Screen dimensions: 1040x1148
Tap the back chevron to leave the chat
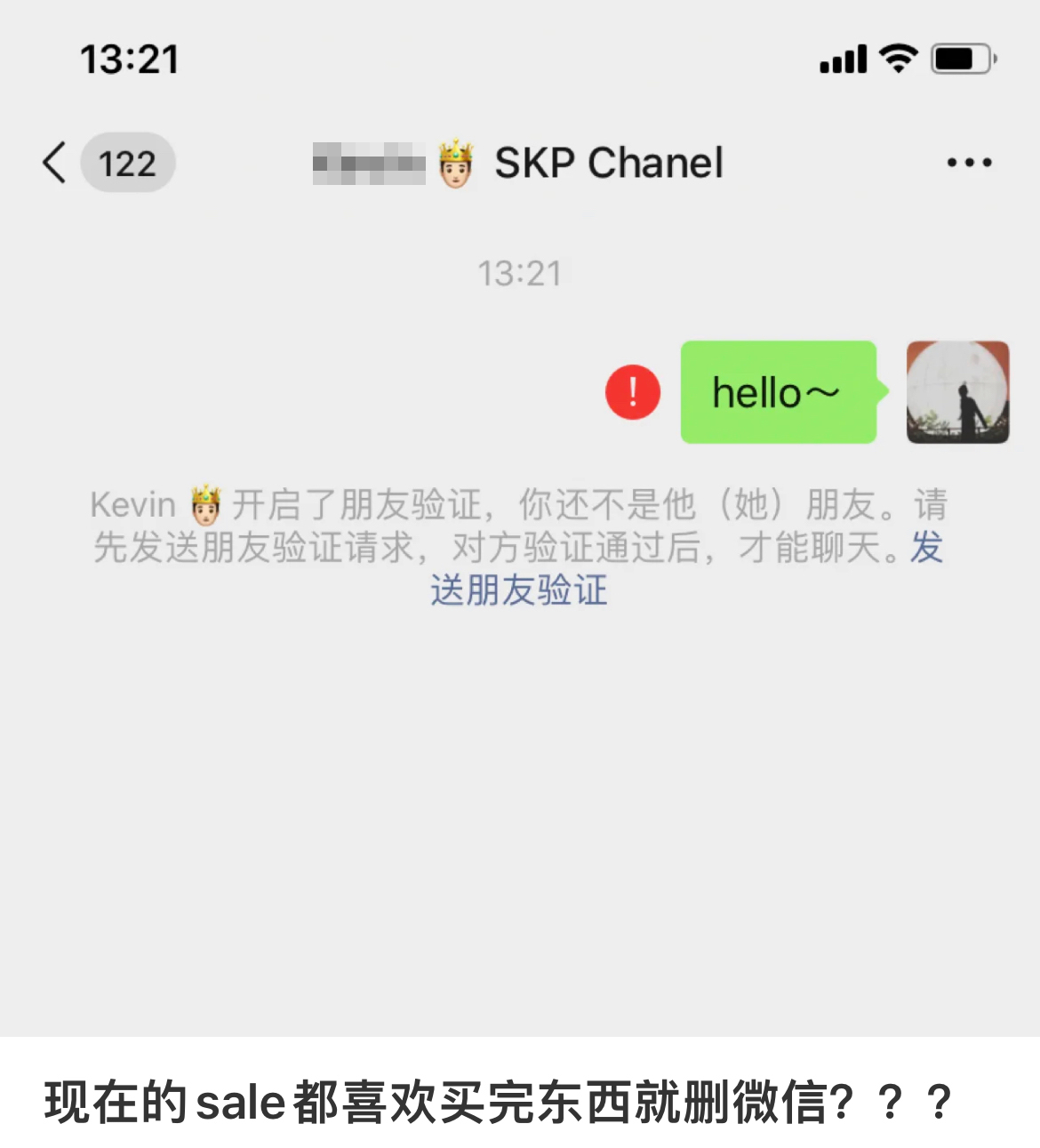pos(53,162)
